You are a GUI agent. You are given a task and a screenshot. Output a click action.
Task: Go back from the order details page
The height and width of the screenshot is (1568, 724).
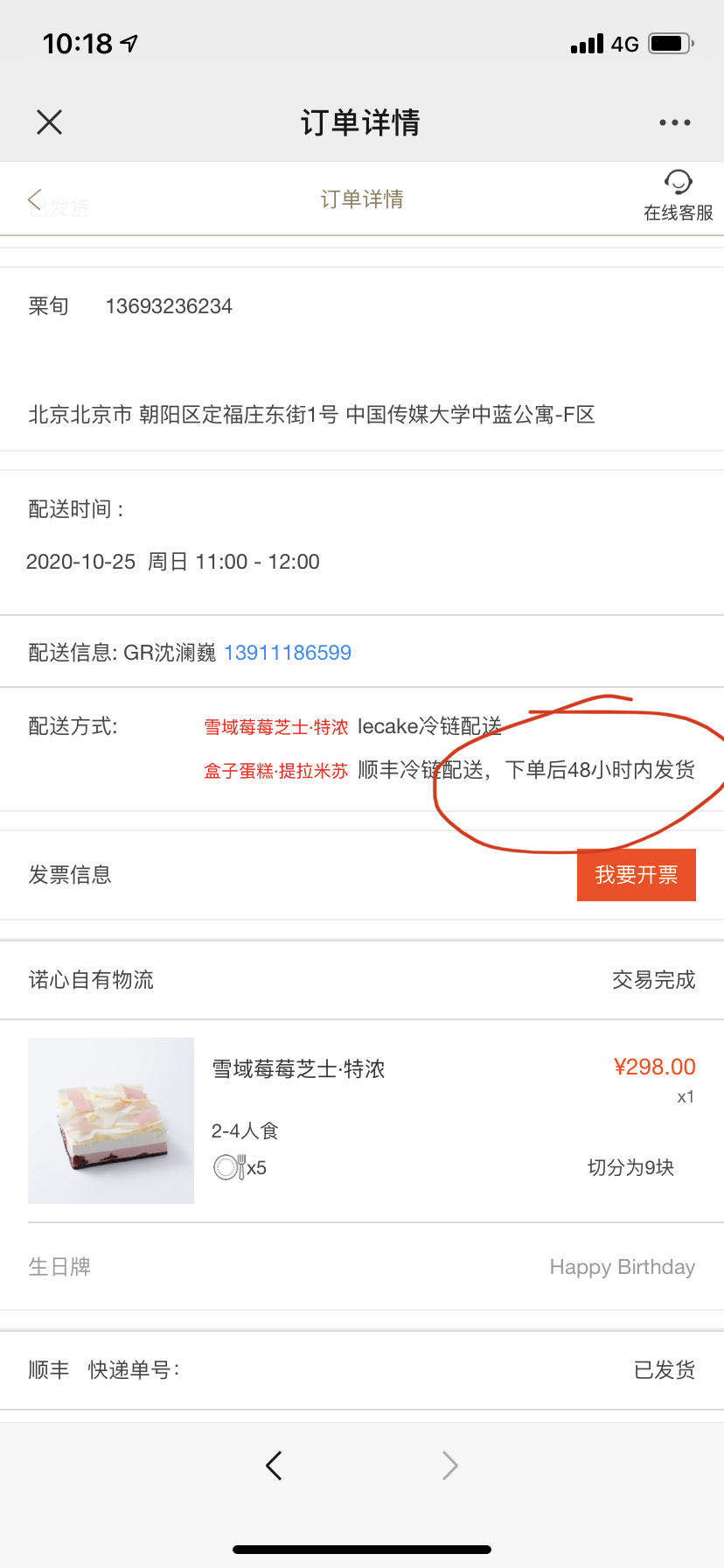pos(35,199)
